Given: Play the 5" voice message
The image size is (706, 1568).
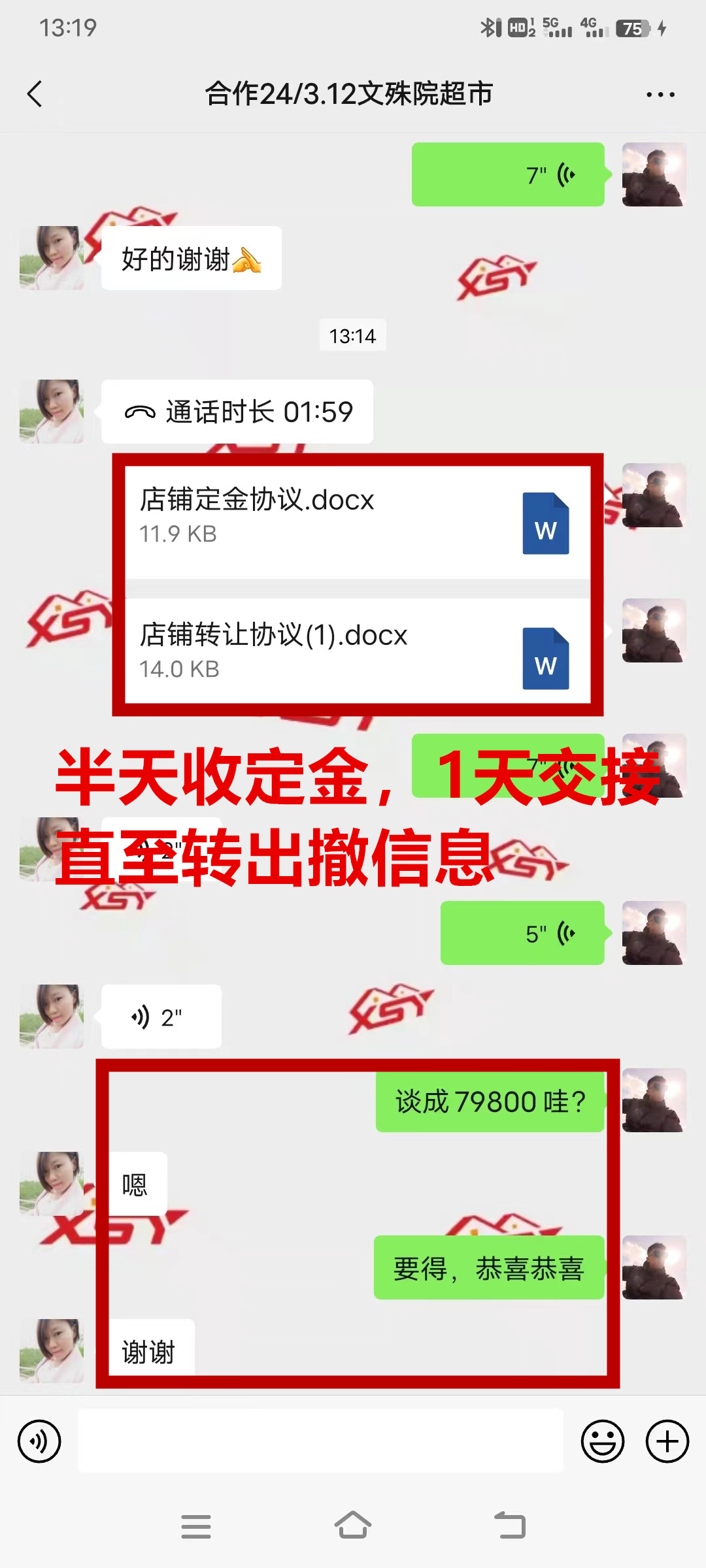Looking at the screenshot, I should pos(522,933).
